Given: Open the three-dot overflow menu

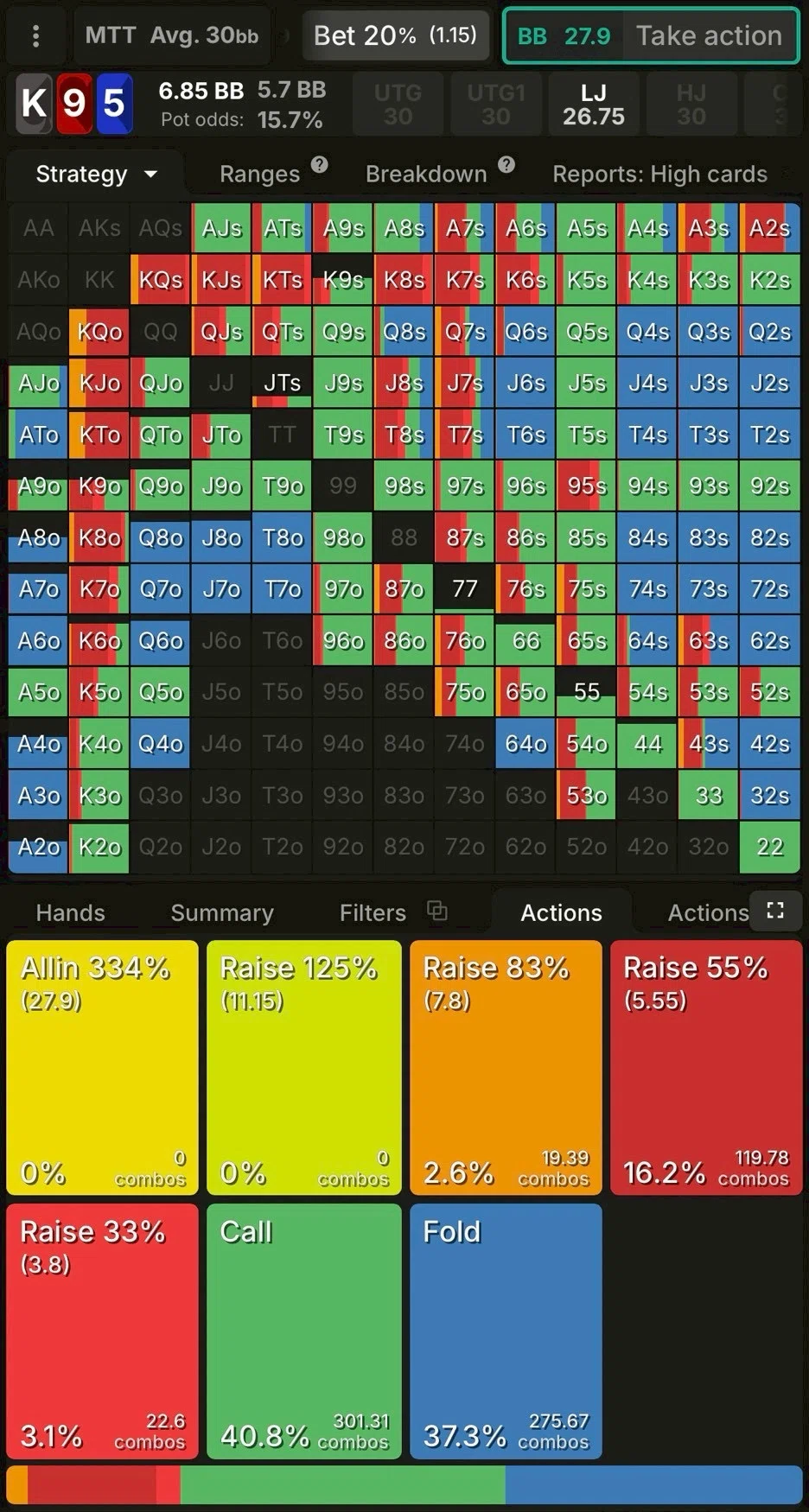Looking at the screenshot, I should coord(35,36).
